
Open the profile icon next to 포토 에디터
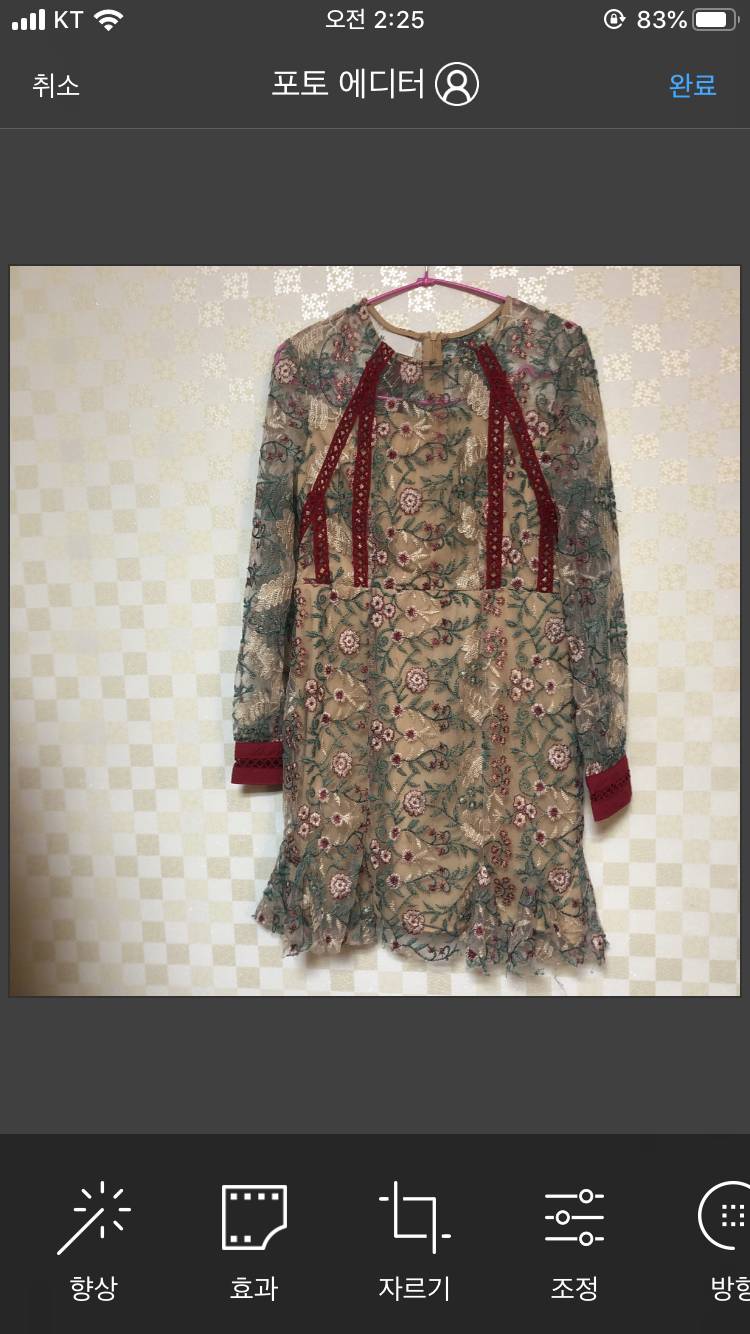click(457, 84)
